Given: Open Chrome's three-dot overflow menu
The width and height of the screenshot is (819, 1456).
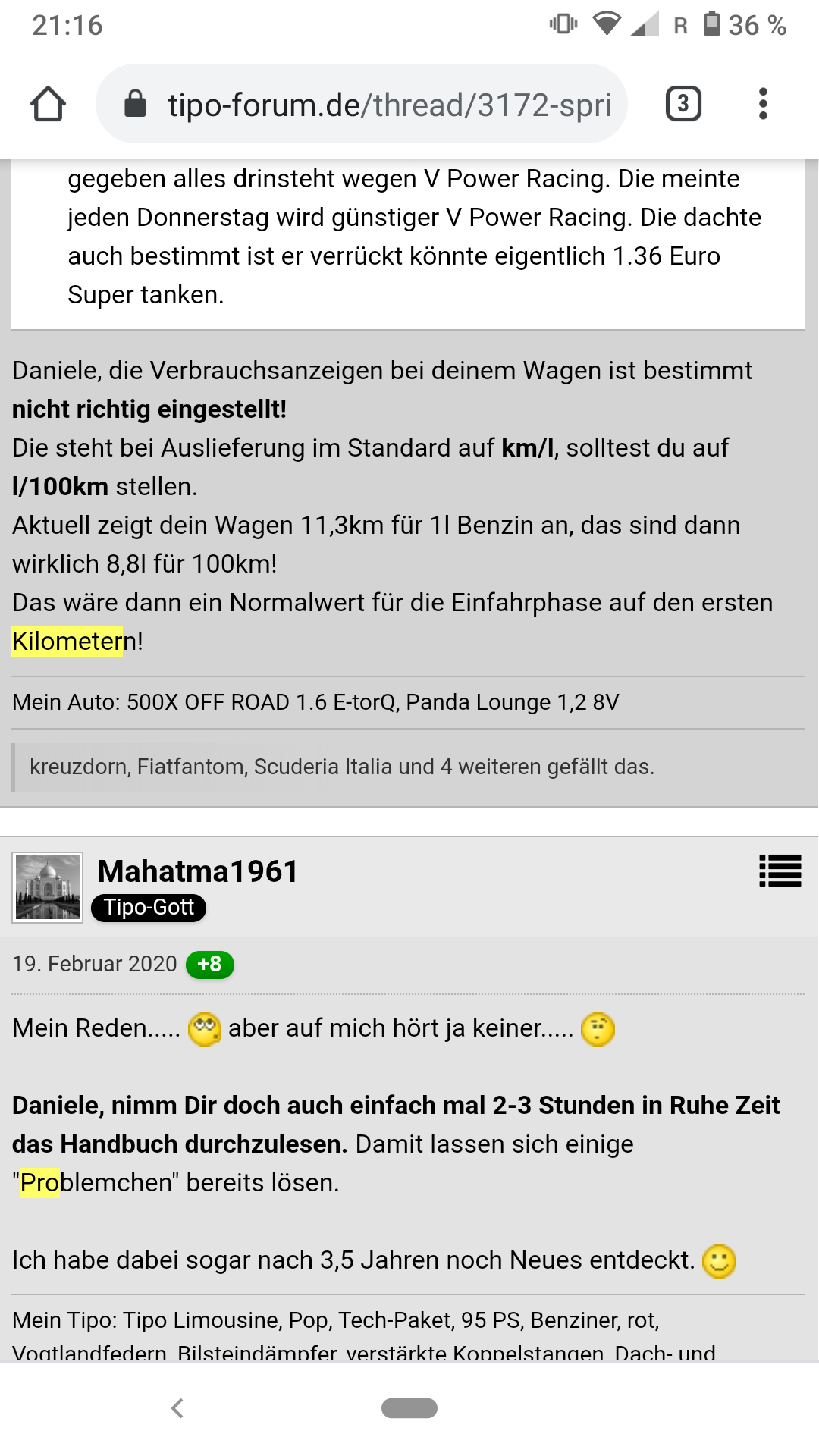Looking at the screenshot, I should point(763,104).
